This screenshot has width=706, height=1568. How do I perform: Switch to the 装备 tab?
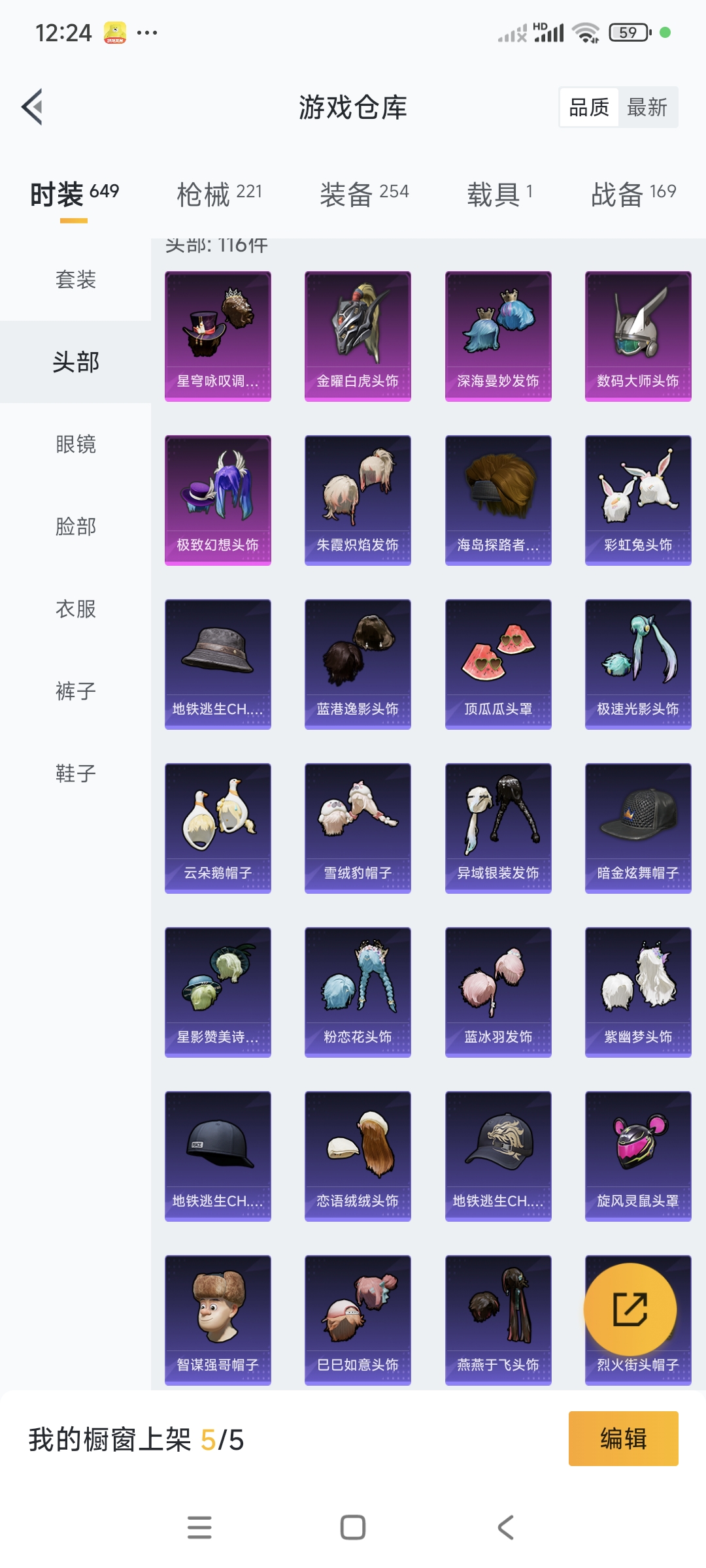(x=364, y=194)
